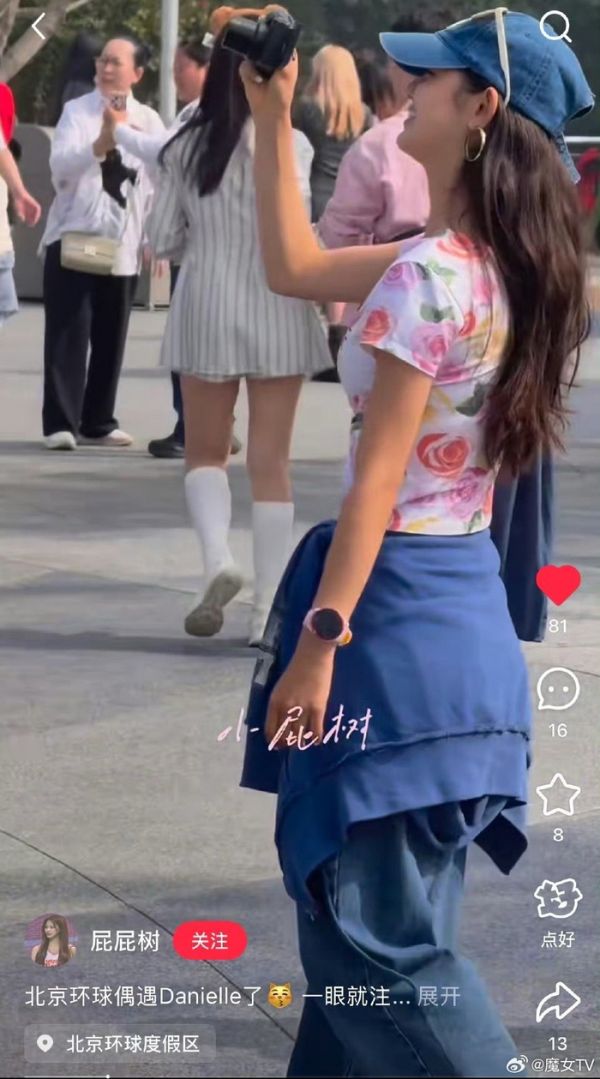Save the video with the star icon
This screenshot has width=600, height=1079.
click(x=558, y=795)
